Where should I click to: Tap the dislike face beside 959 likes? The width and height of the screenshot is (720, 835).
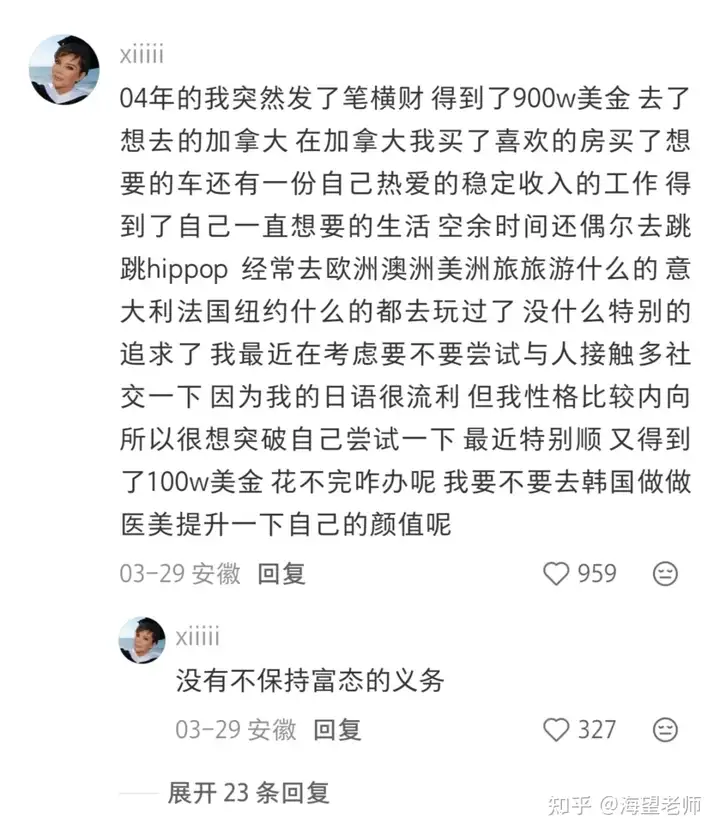pos(665,574)
